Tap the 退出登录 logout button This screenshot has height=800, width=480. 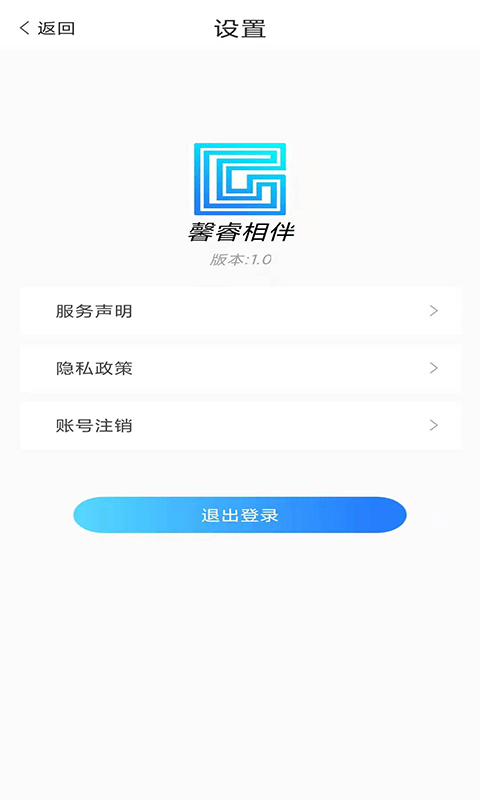[x=240, y=515]
